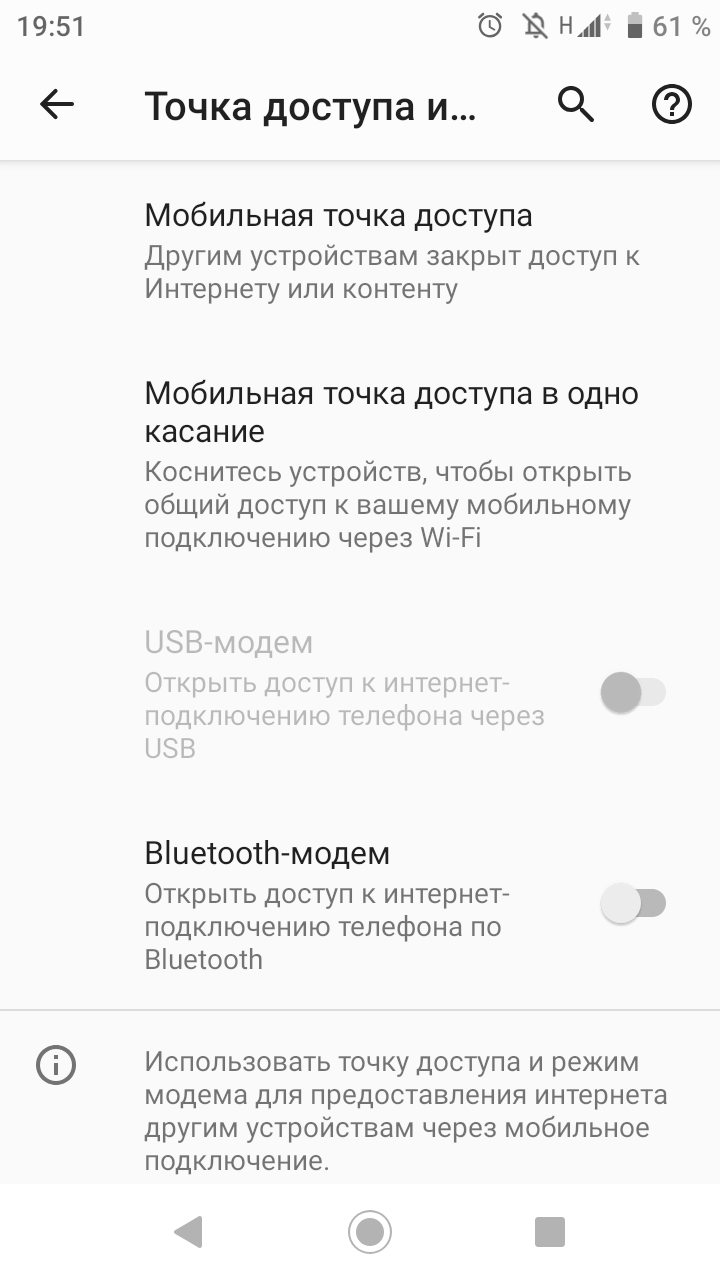
Task: Tap the system home button
Action: (x=369, y=1231)
